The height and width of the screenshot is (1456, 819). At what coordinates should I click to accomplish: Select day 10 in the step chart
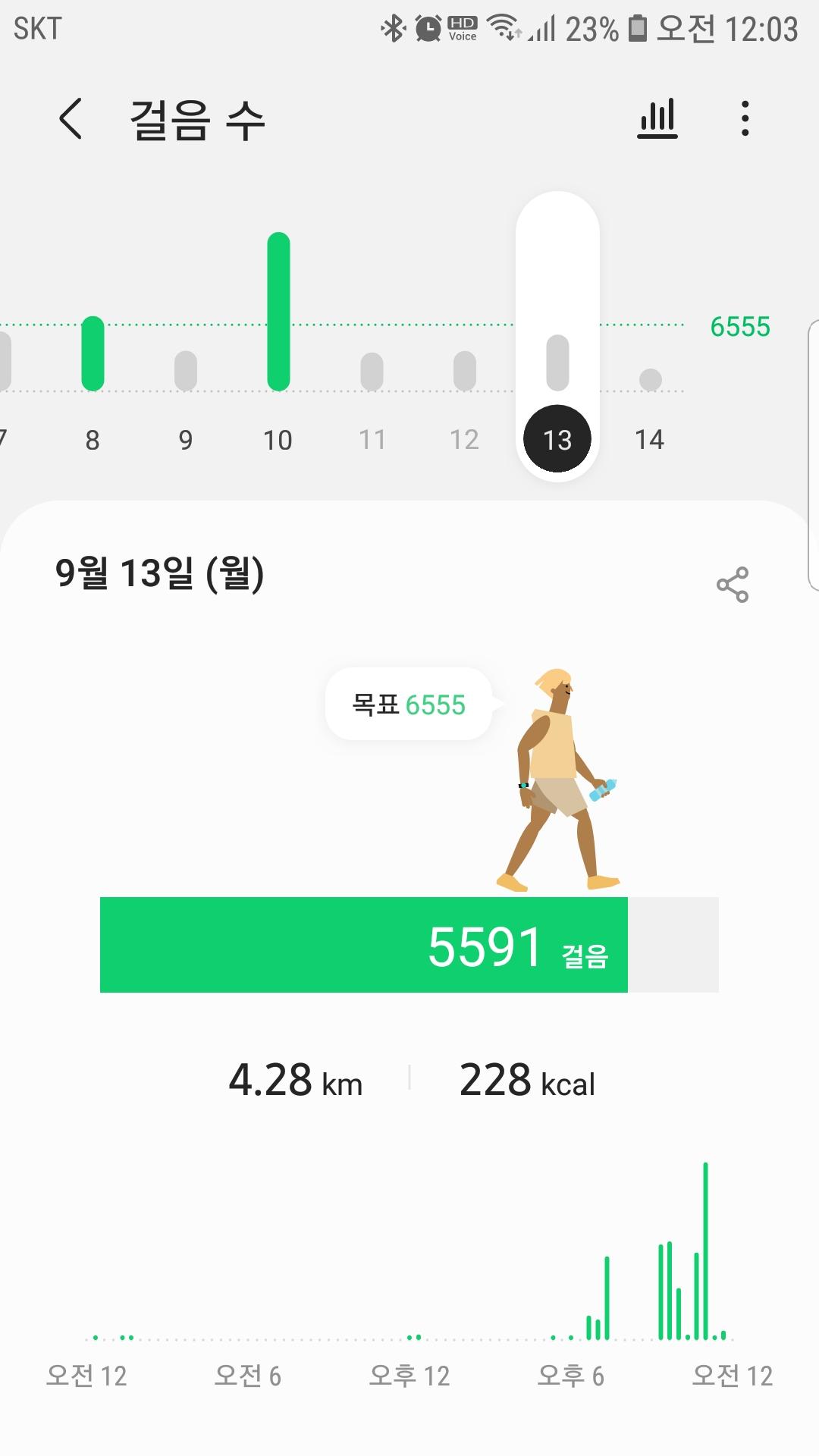coord(278,364)
